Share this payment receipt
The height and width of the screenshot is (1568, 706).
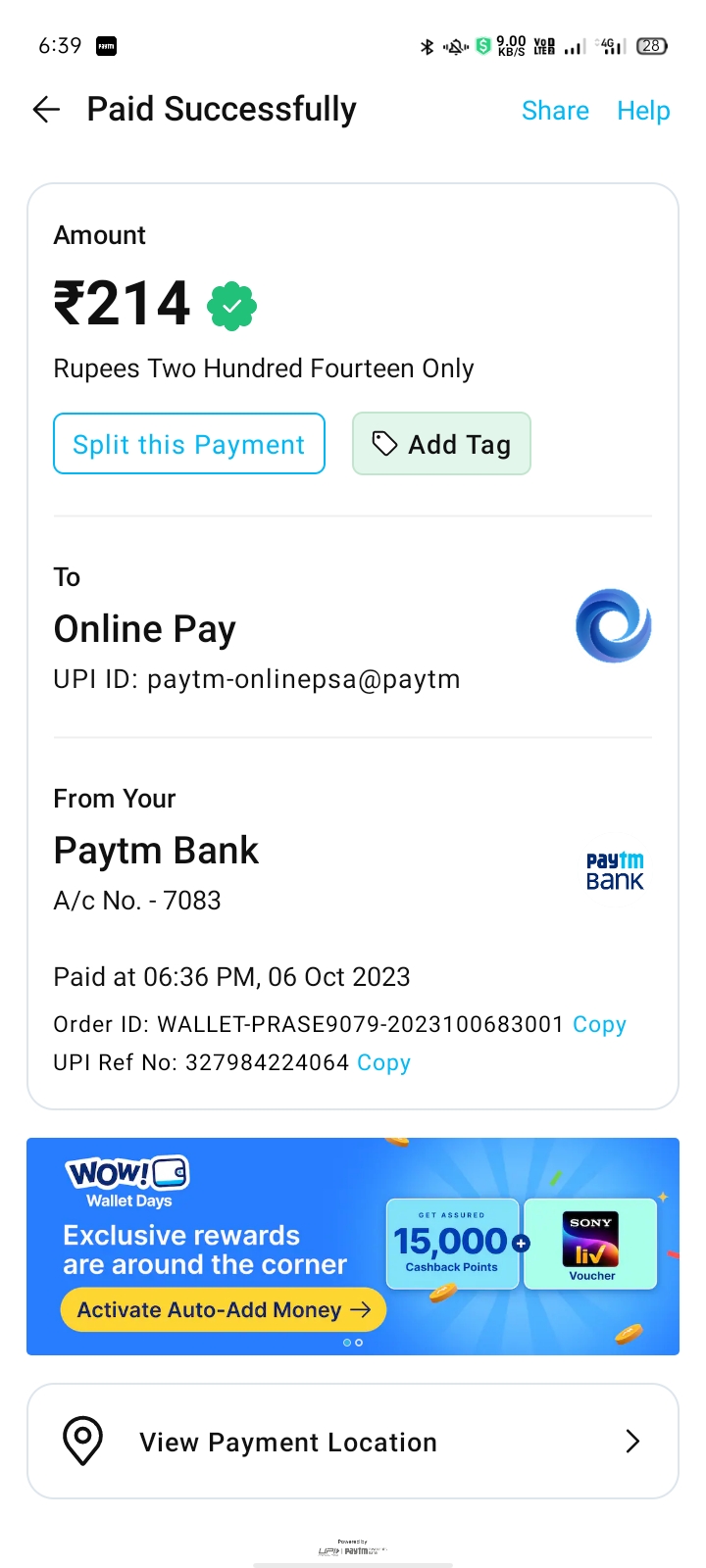pos(555,111)
